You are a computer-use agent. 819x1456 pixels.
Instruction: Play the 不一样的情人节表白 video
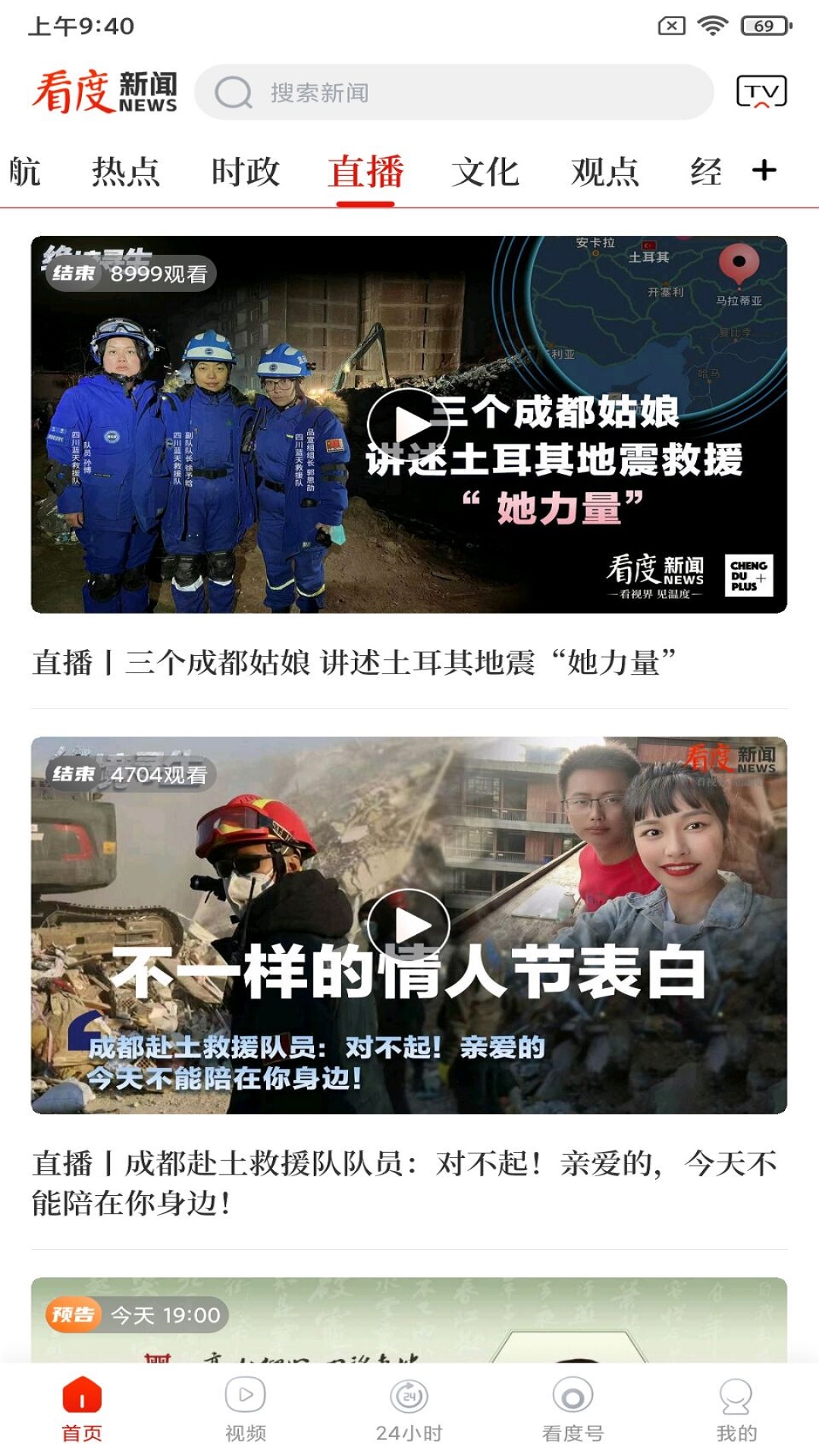pos(409,925)
